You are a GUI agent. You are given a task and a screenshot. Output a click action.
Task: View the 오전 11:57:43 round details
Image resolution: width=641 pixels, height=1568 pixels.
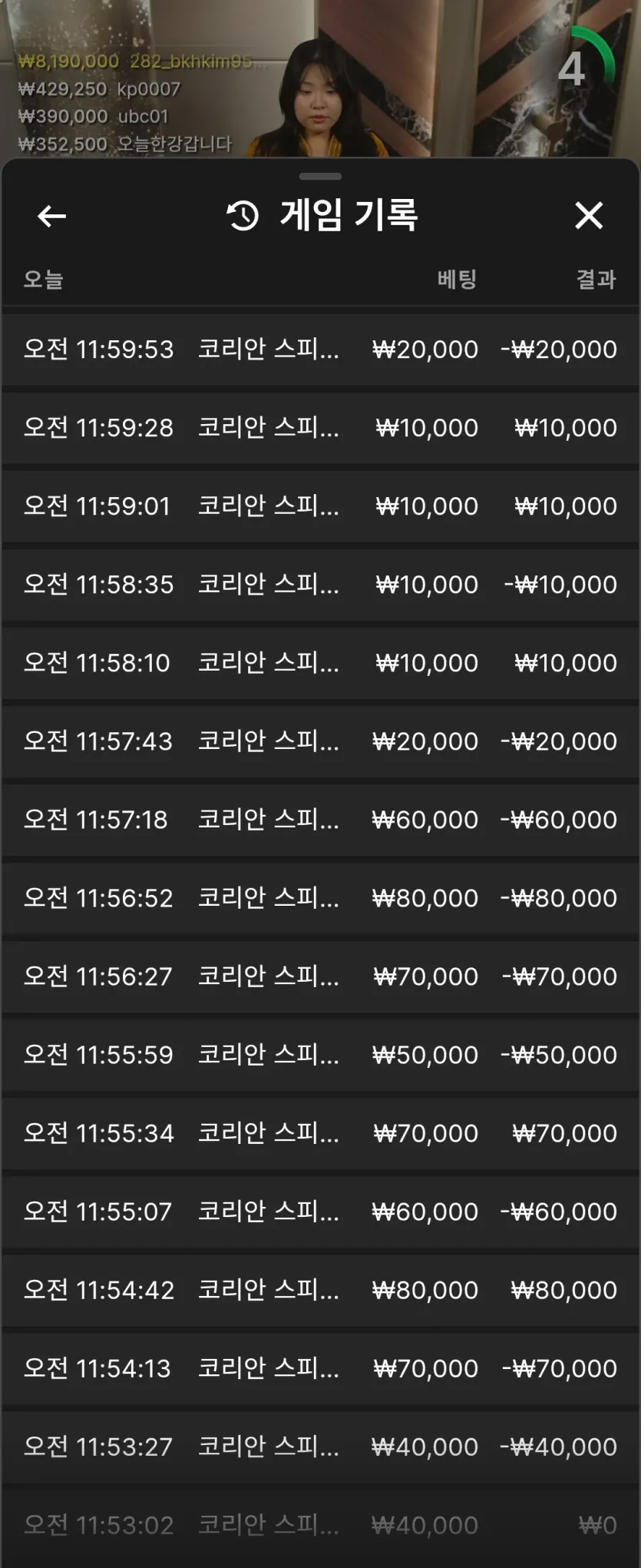[x=320, y=741]
